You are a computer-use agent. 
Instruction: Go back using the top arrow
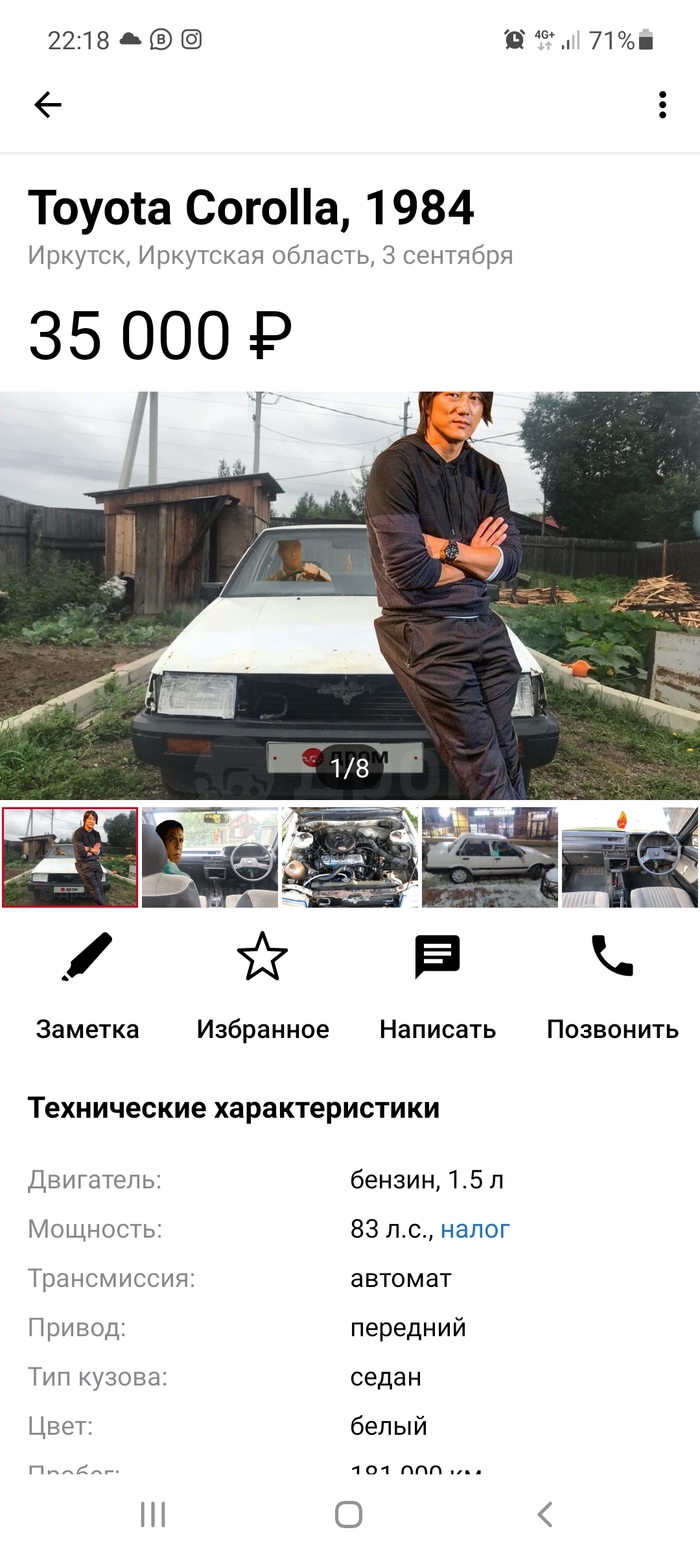48,105
